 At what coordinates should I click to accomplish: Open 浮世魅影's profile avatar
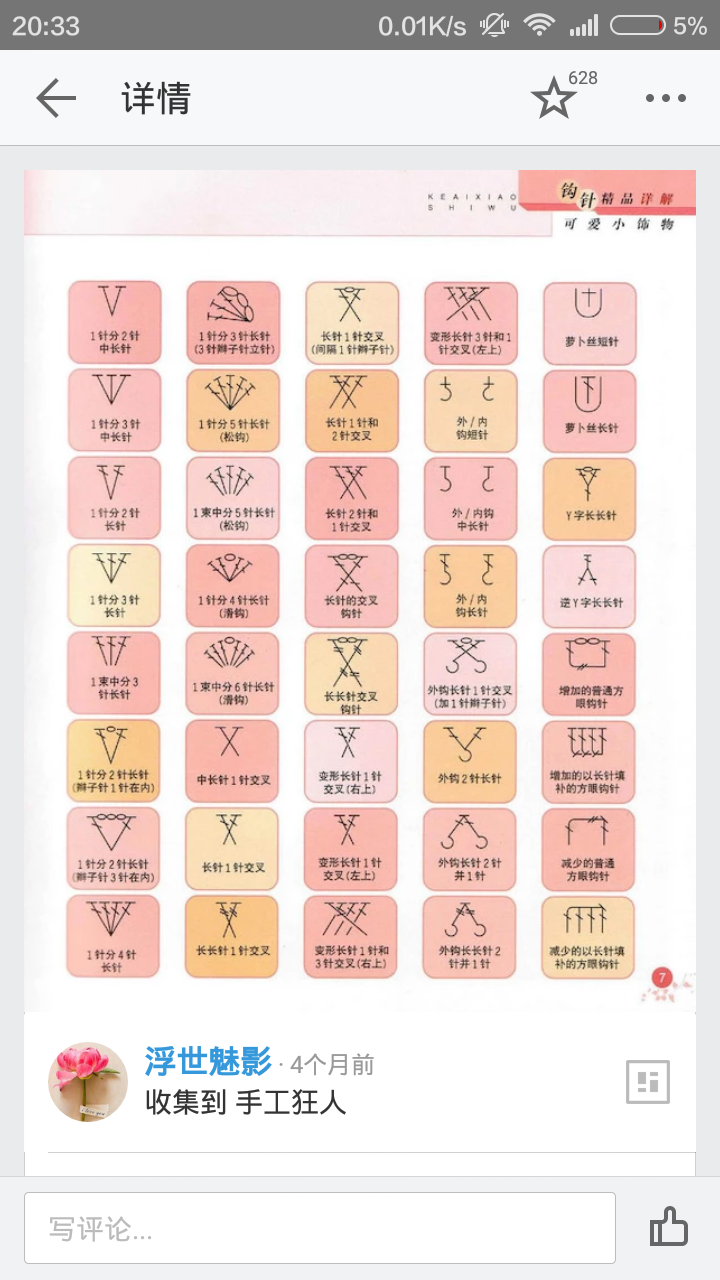coord(88,1081)
